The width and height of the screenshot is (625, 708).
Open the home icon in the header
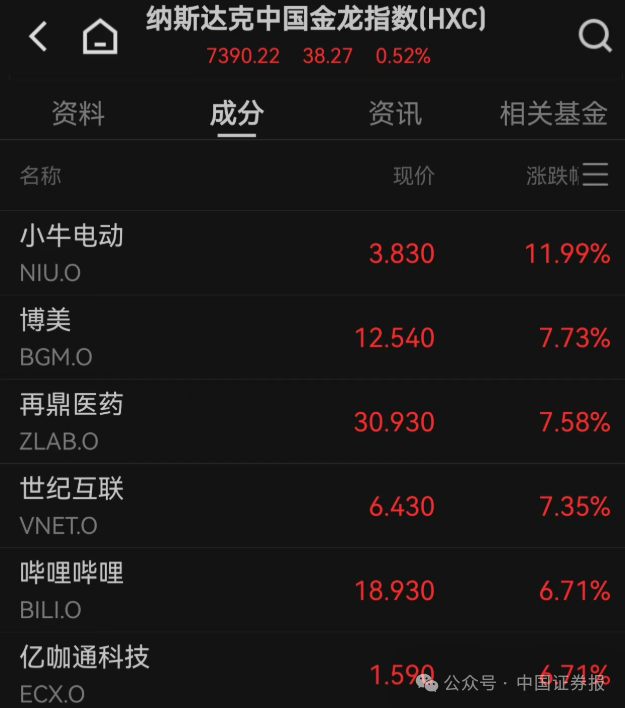click(x=99, y=38)
